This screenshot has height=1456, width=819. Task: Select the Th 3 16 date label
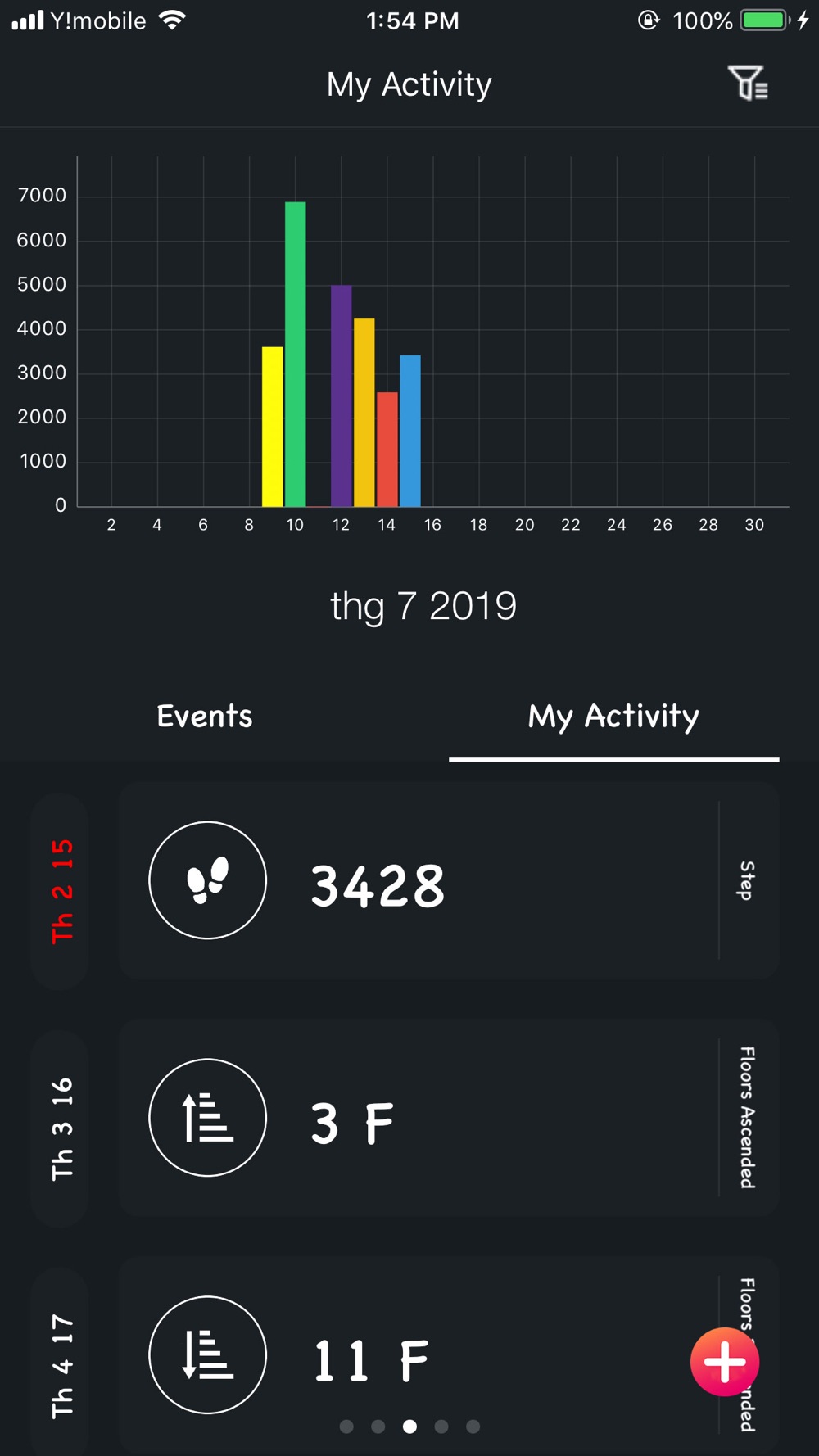coord(60,1129)
